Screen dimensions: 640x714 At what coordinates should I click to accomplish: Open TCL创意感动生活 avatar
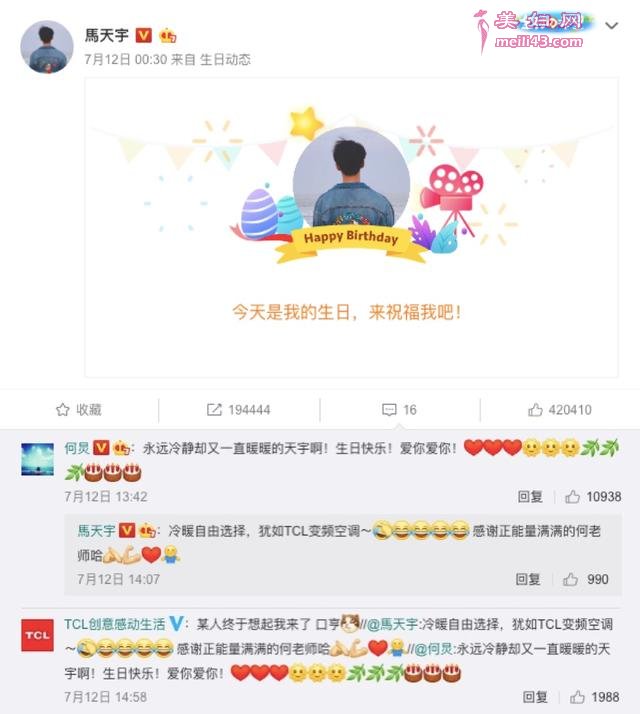37,635
